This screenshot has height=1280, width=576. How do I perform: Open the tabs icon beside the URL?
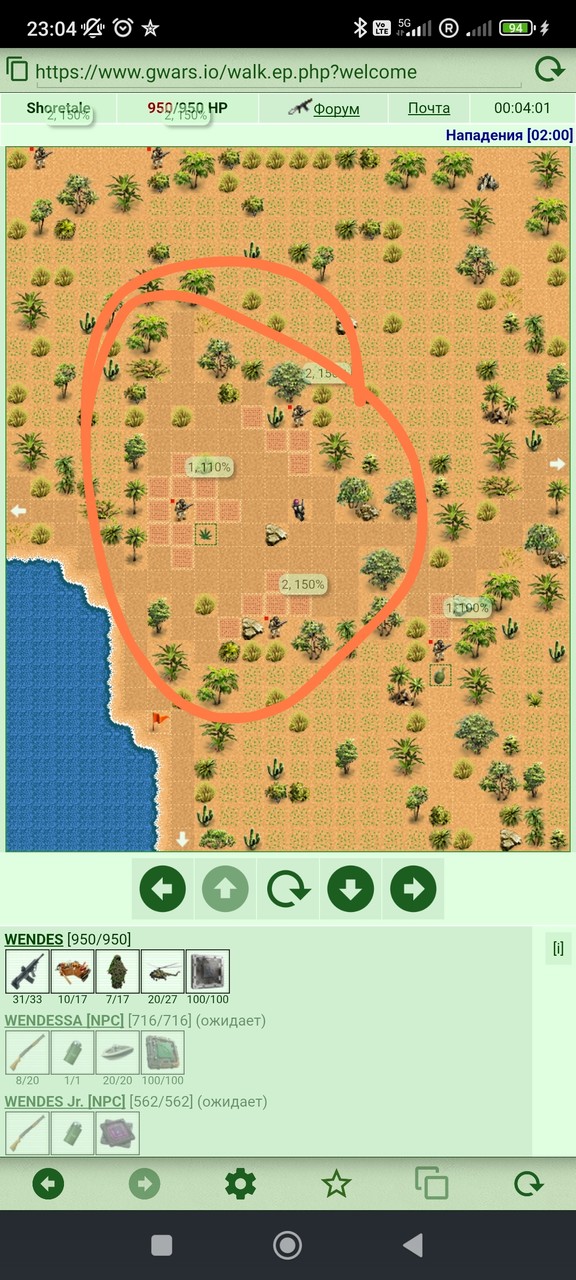(17, 69)
